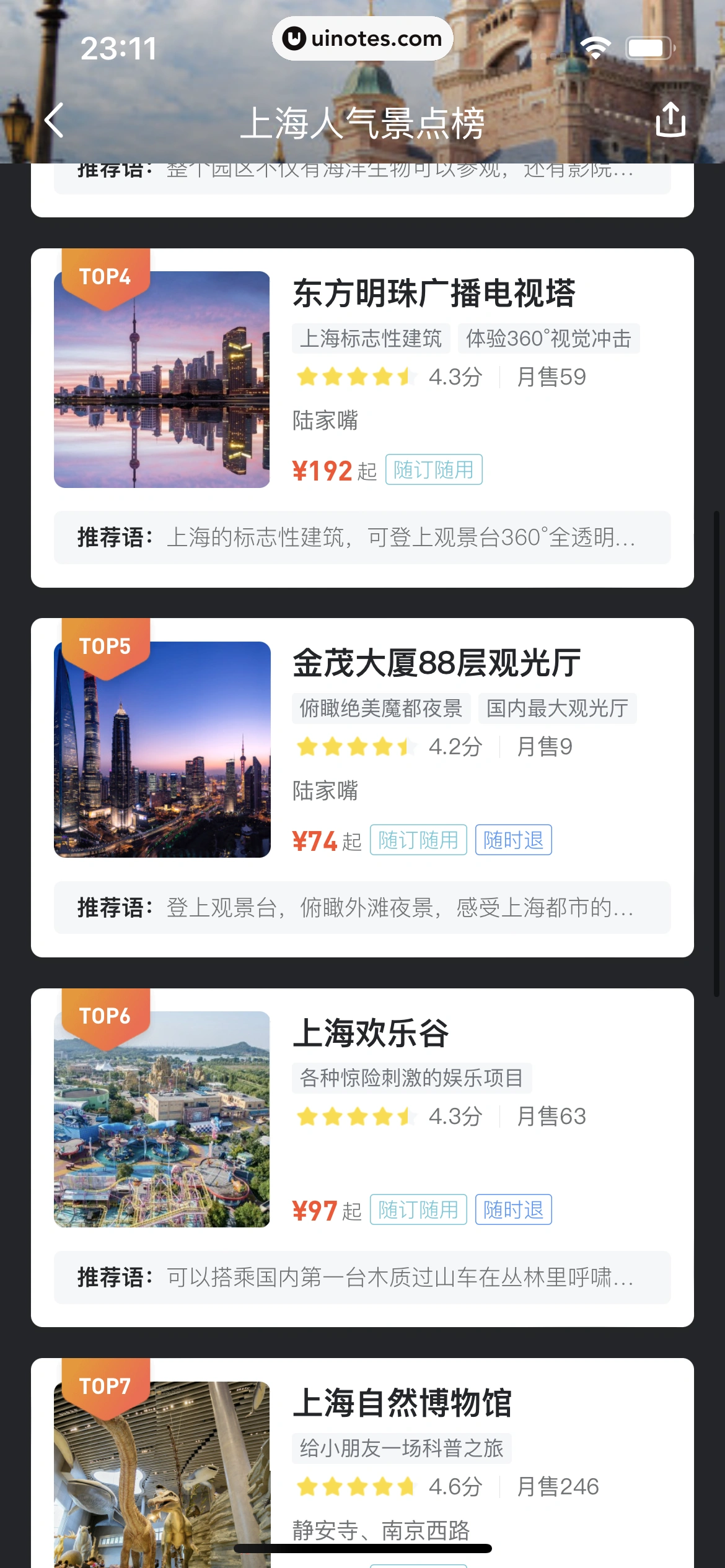Tap the star rating of 上海欢乐谷
This screenshot has width=725, height=1568.
point(356,1117)
